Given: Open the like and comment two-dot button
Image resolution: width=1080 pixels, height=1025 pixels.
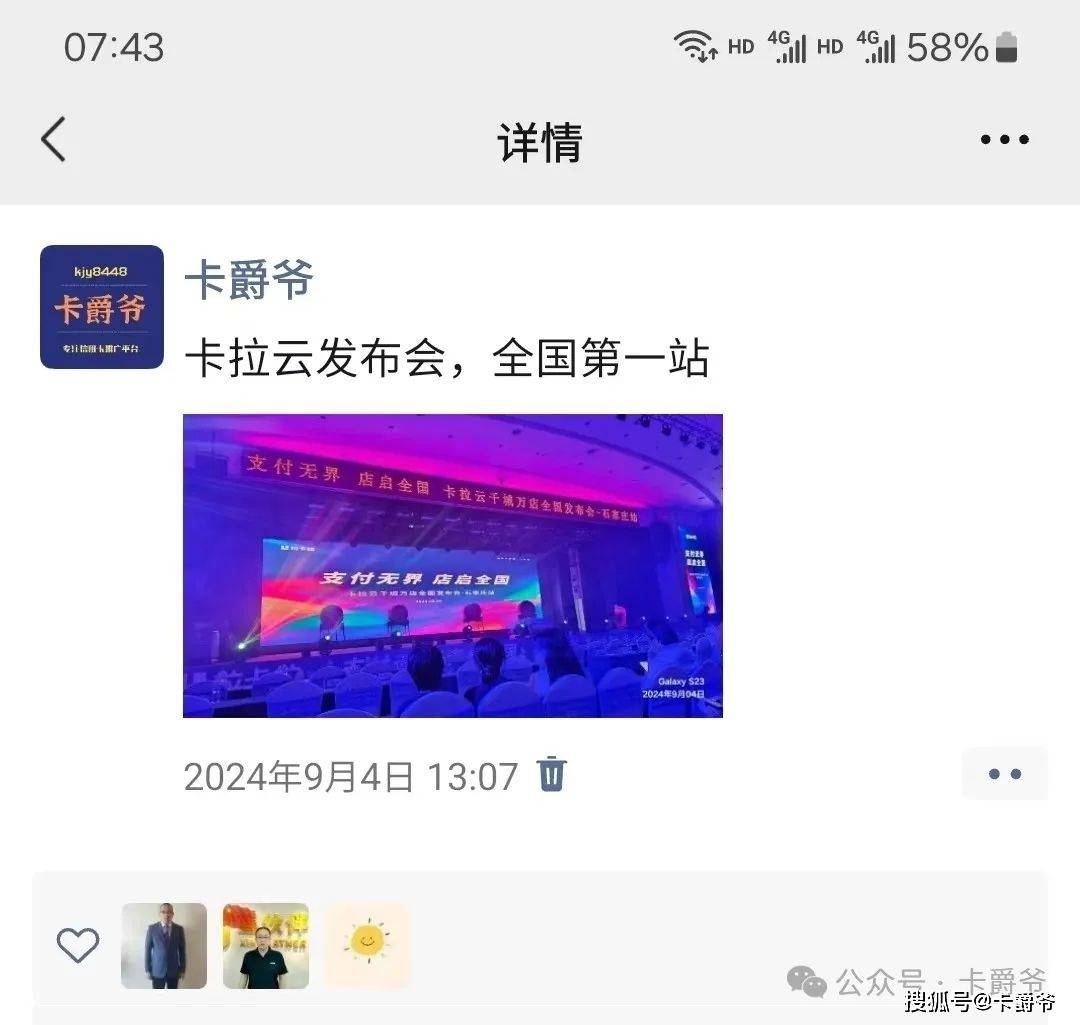Looking at the screenshot, I should (1004, 774).
